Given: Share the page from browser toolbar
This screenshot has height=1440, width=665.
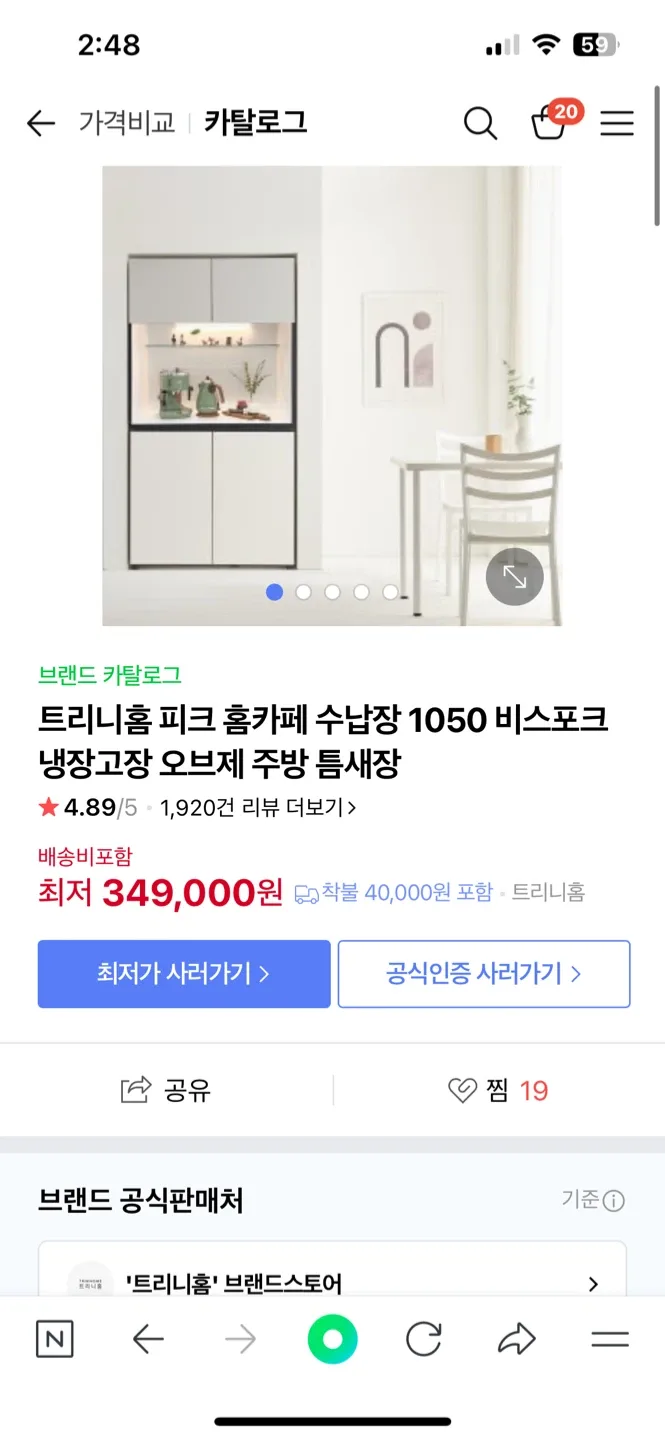Looking at the screenshot, I should tap(517, 1340).
